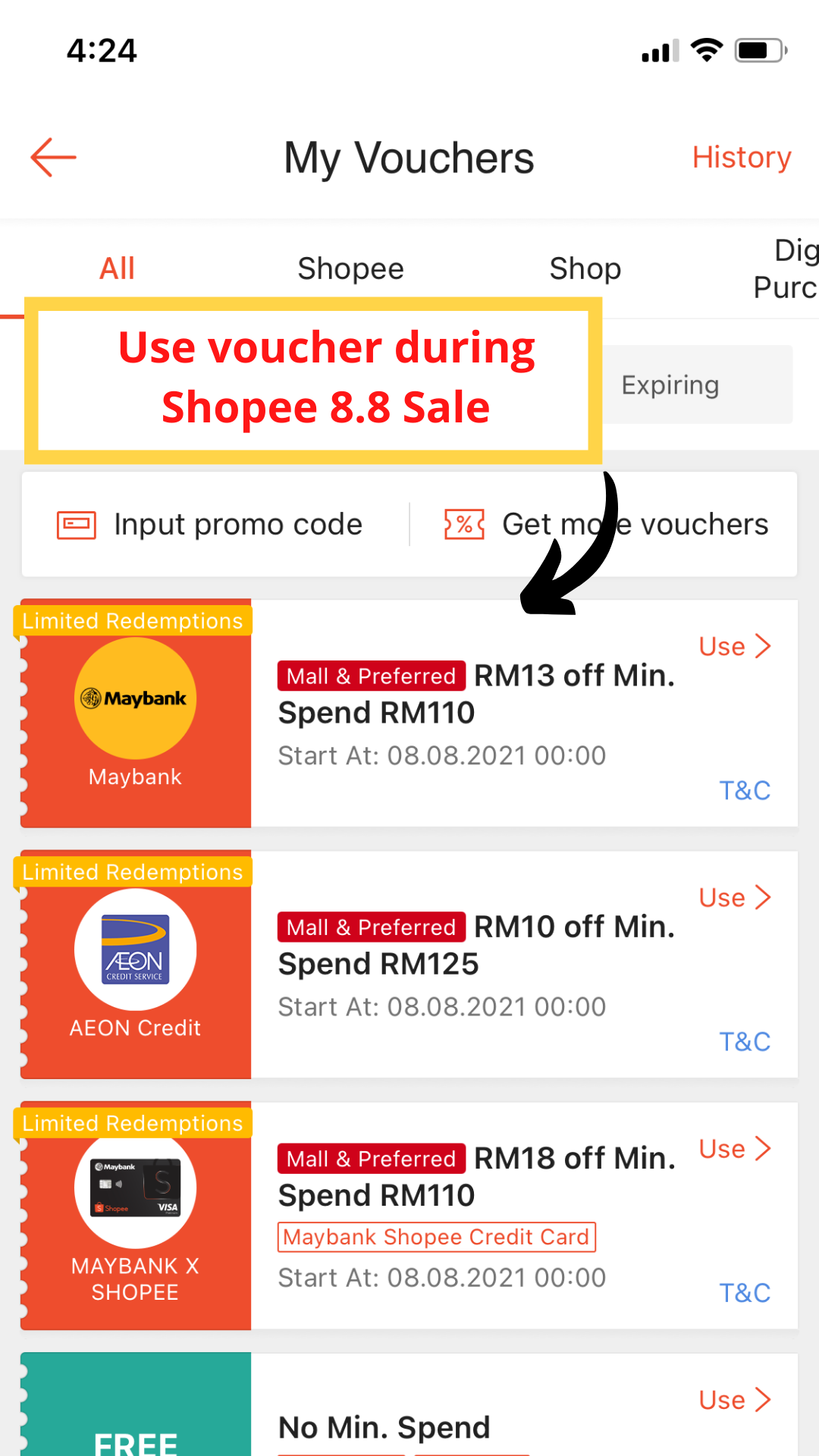Tap the Input promo code field
The image size is (819, 1456).
pos(237,524)
